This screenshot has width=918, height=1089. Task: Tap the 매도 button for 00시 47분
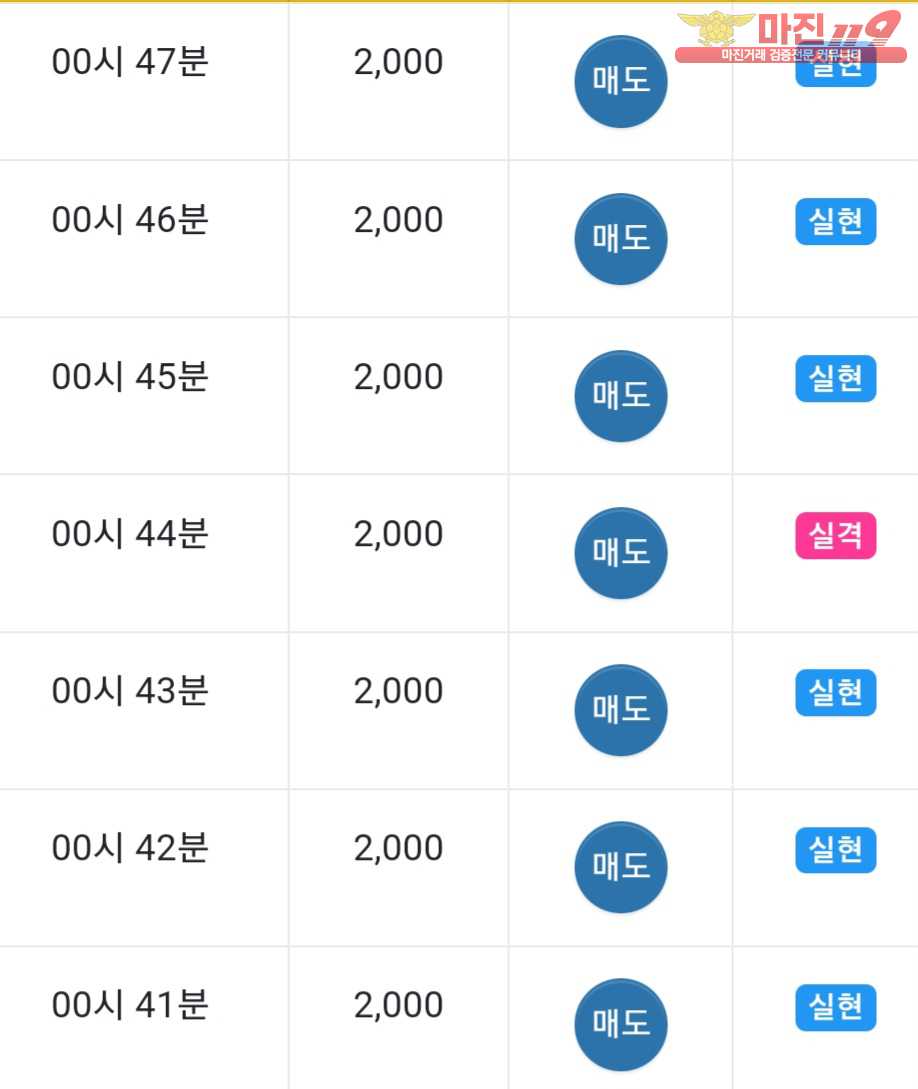(x=620, y=82)
